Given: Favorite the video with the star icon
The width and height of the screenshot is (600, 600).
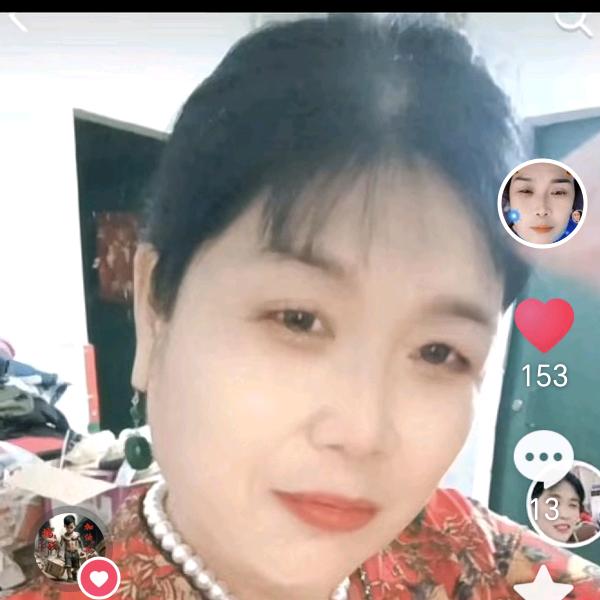Looking at the screenshot, I should 543,584.
